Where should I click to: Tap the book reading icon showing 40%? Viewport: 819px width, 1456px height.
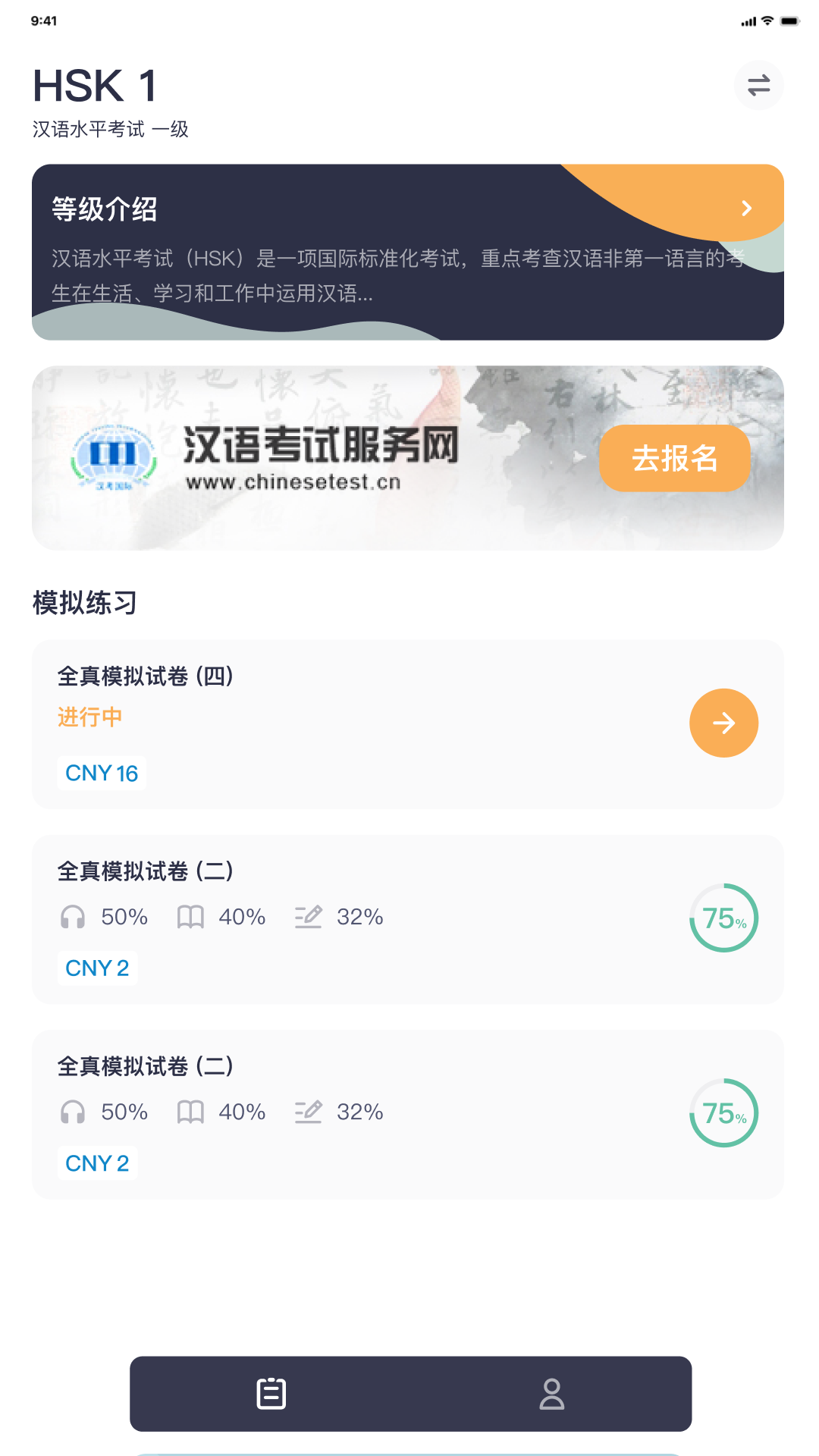[x=191, y=917]
